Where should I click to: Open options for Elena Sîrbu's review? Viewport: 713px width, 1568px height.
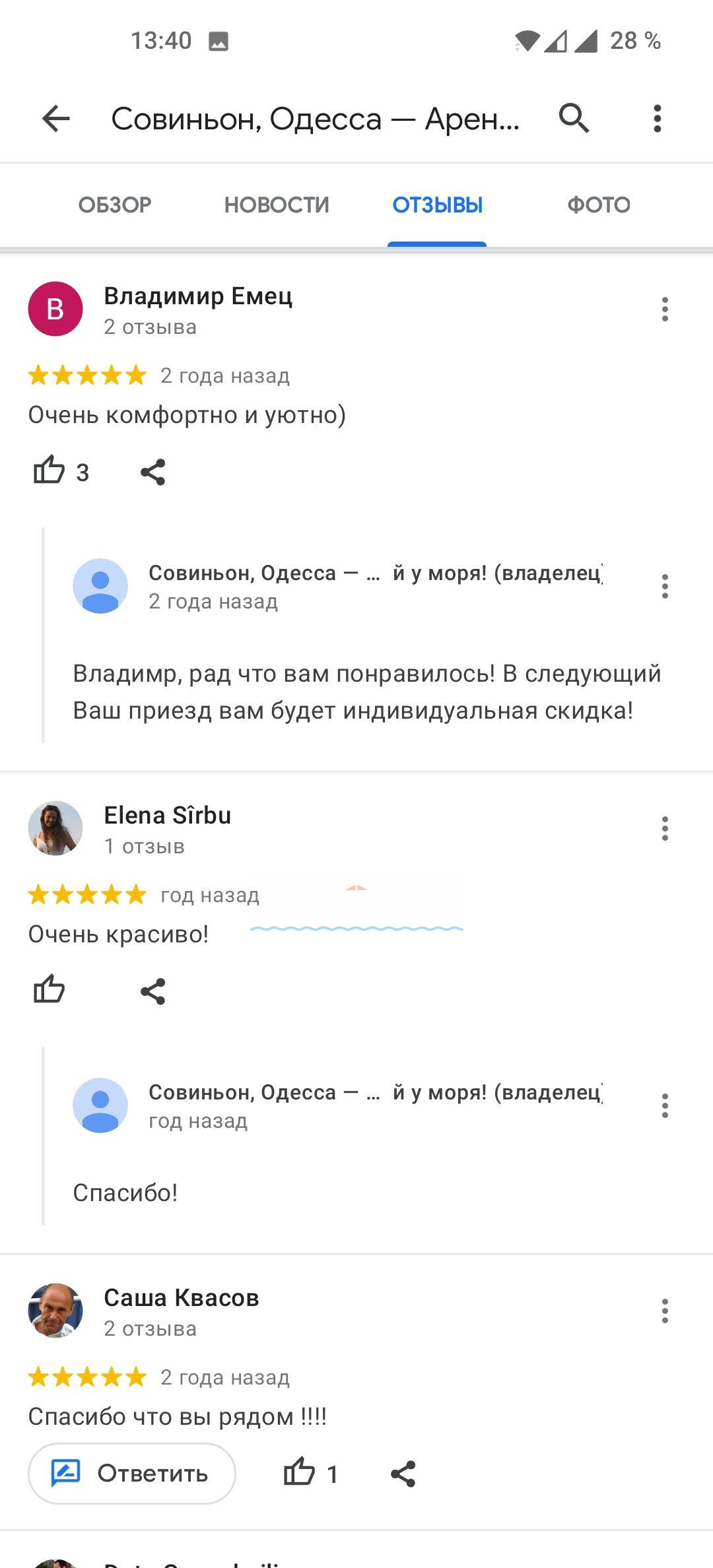coord(665,829)
